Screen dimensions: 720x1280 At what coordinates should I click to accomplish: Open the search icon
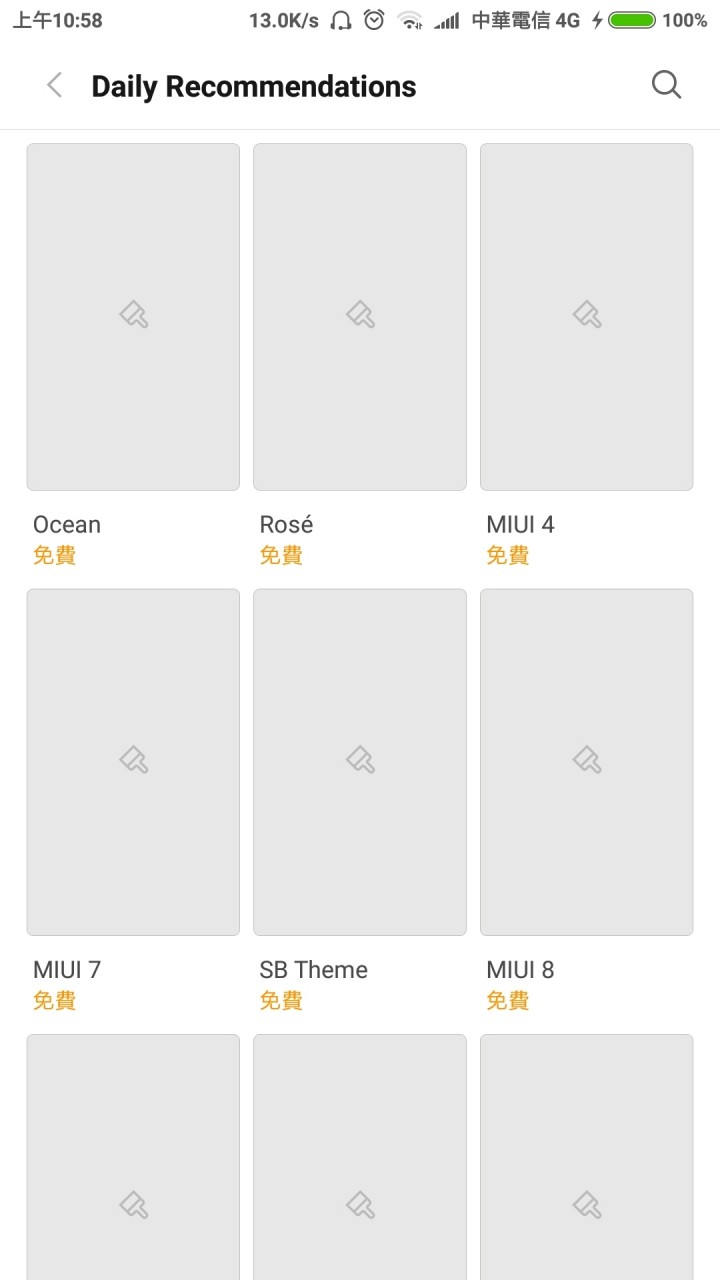tap(666, 86)
